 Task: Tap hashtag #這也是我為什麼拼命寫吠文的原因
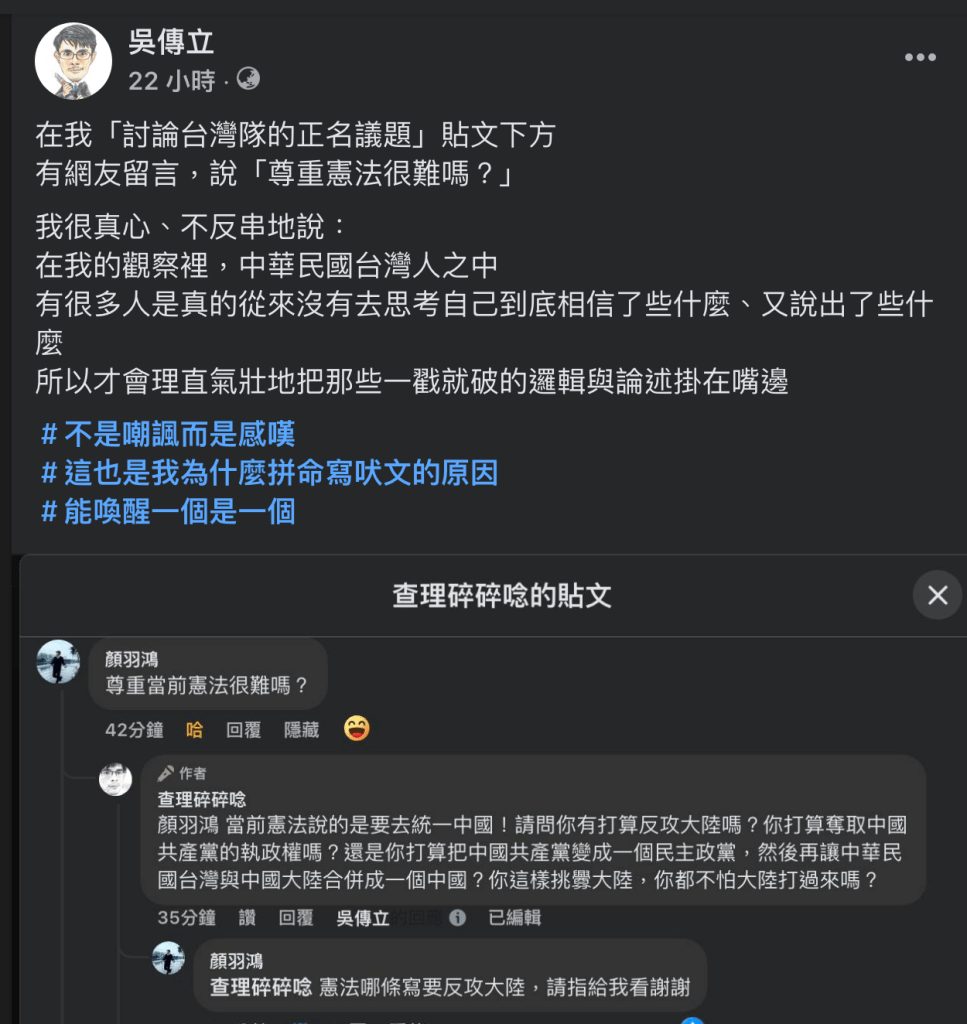tap(269, 473)
